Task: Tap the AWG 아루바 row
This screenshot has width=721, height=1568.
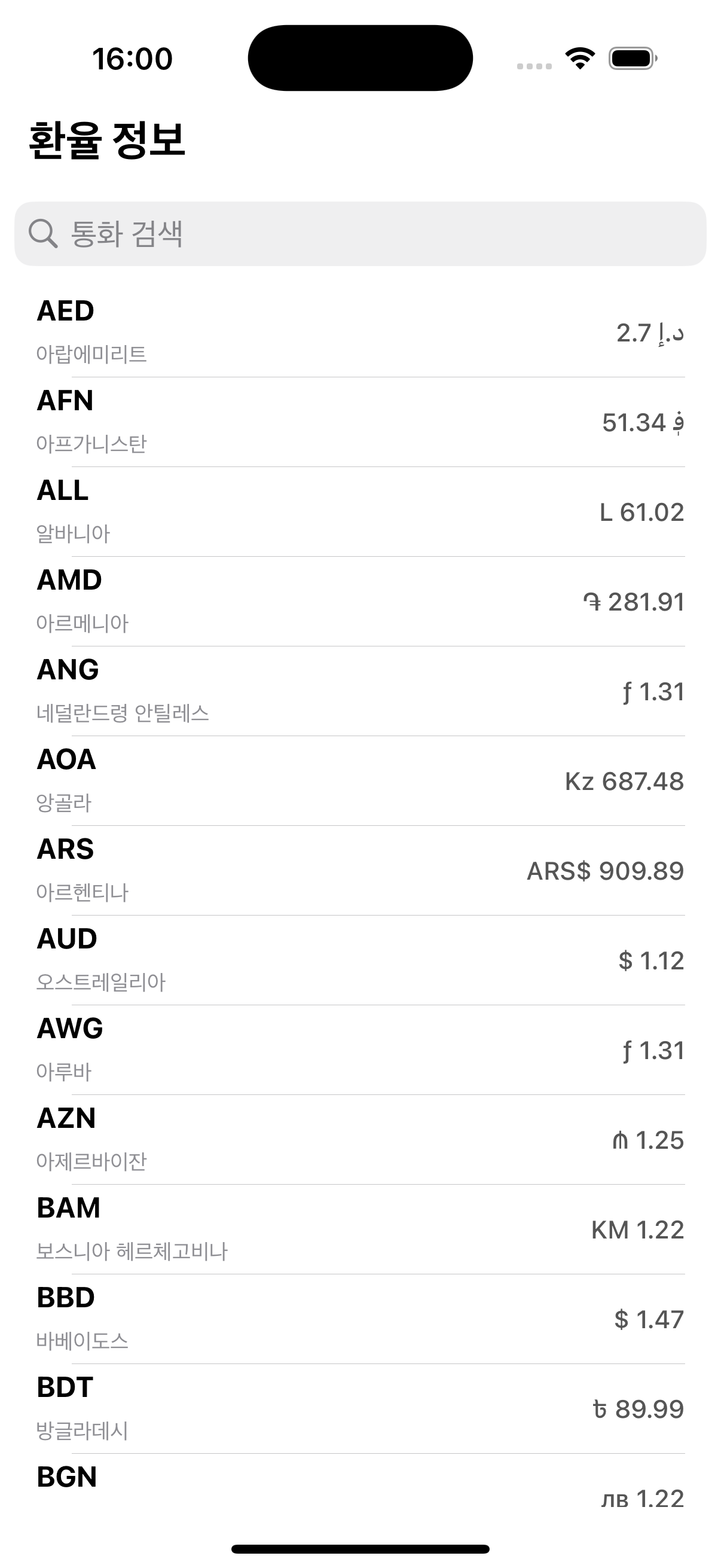Action: click(x=360, y=1050)
